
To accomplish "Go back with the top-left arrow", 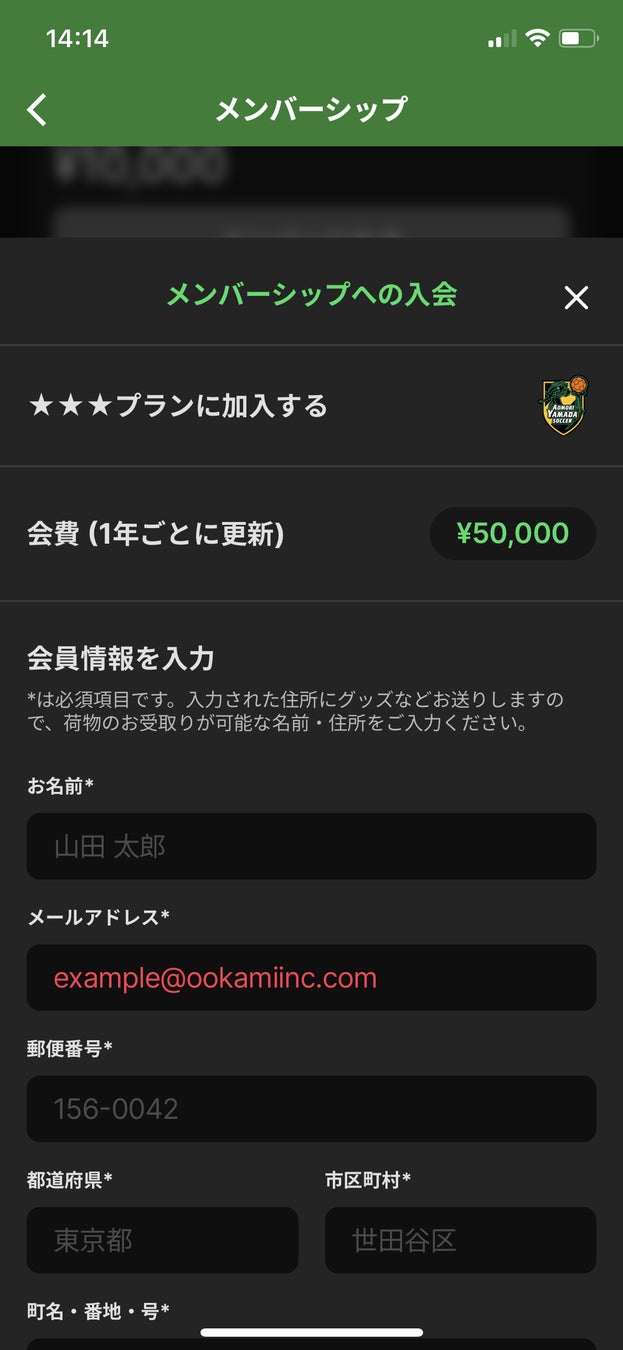I will [37, 109].
